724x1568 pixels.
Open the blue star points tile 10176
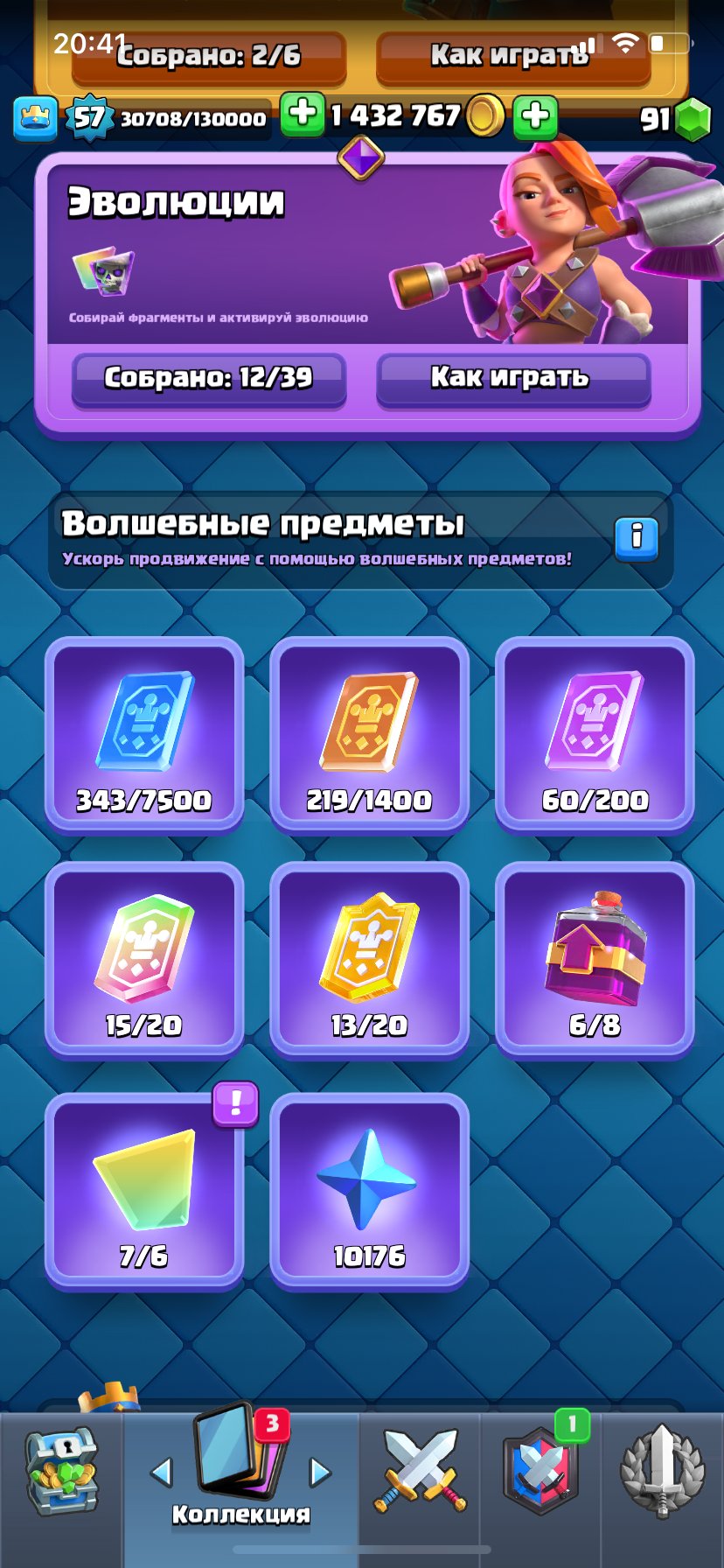coord(369,1190)
